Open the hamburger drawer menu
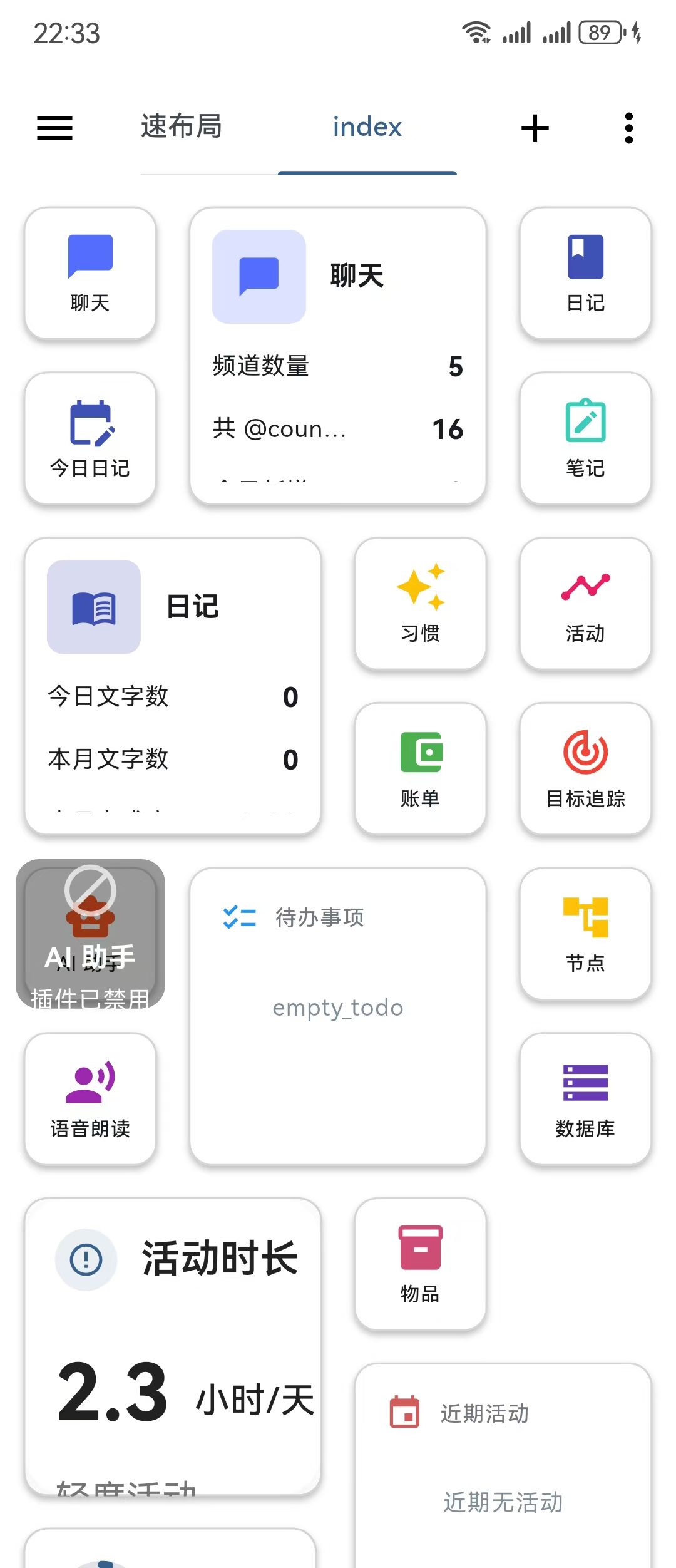The image size is (676, 1568). pyautogui.click(x=55, y=128)
